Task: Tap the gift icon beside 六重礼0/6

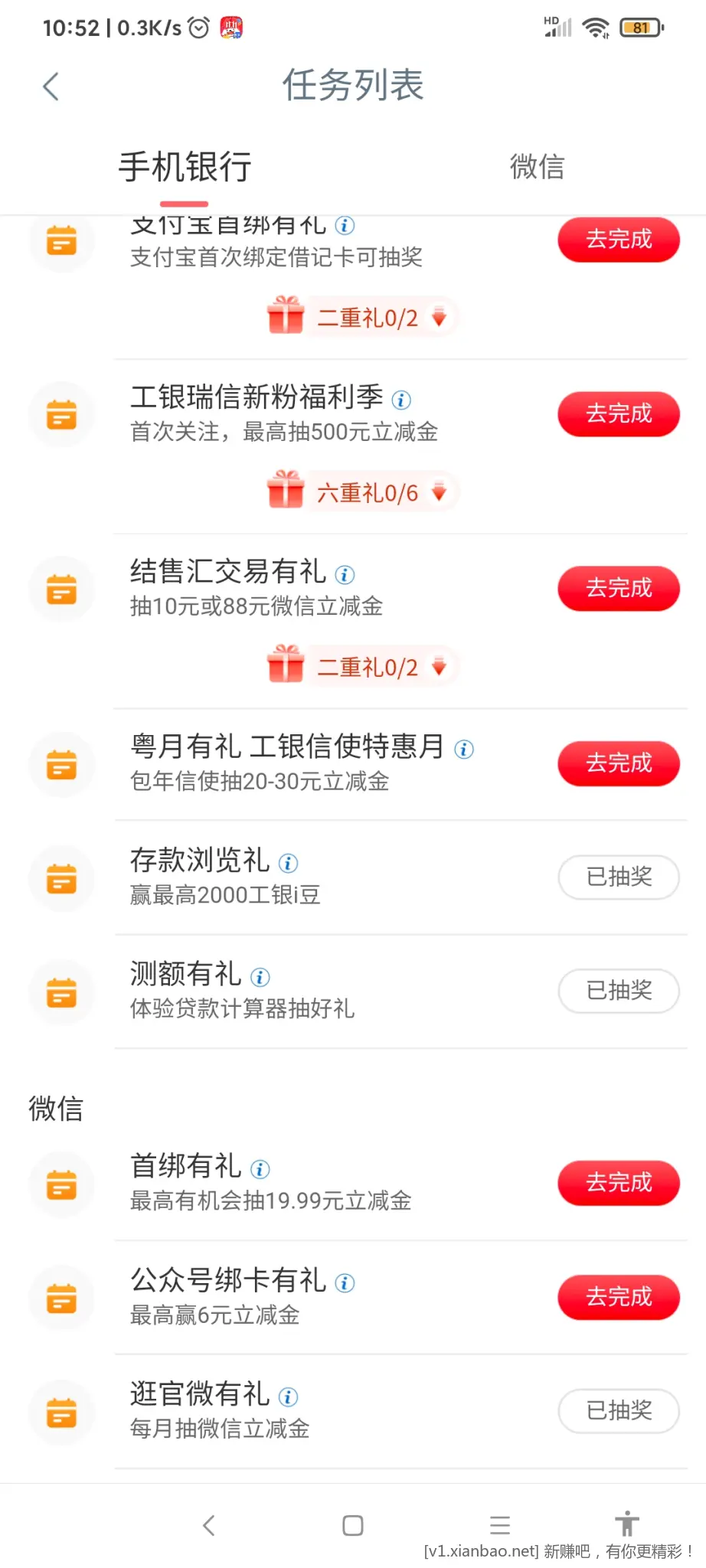Action: (x=286, y=492)
